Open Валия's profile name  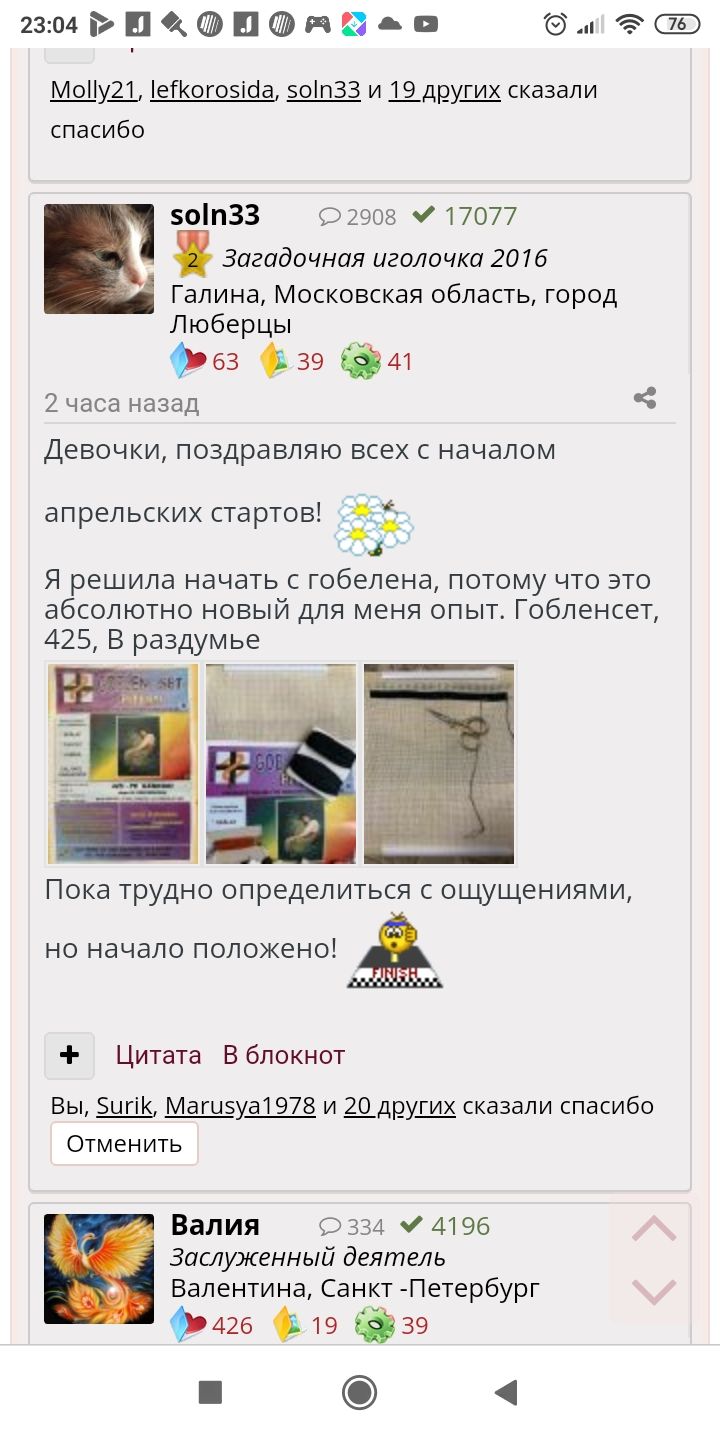(x=215, y=1225)
